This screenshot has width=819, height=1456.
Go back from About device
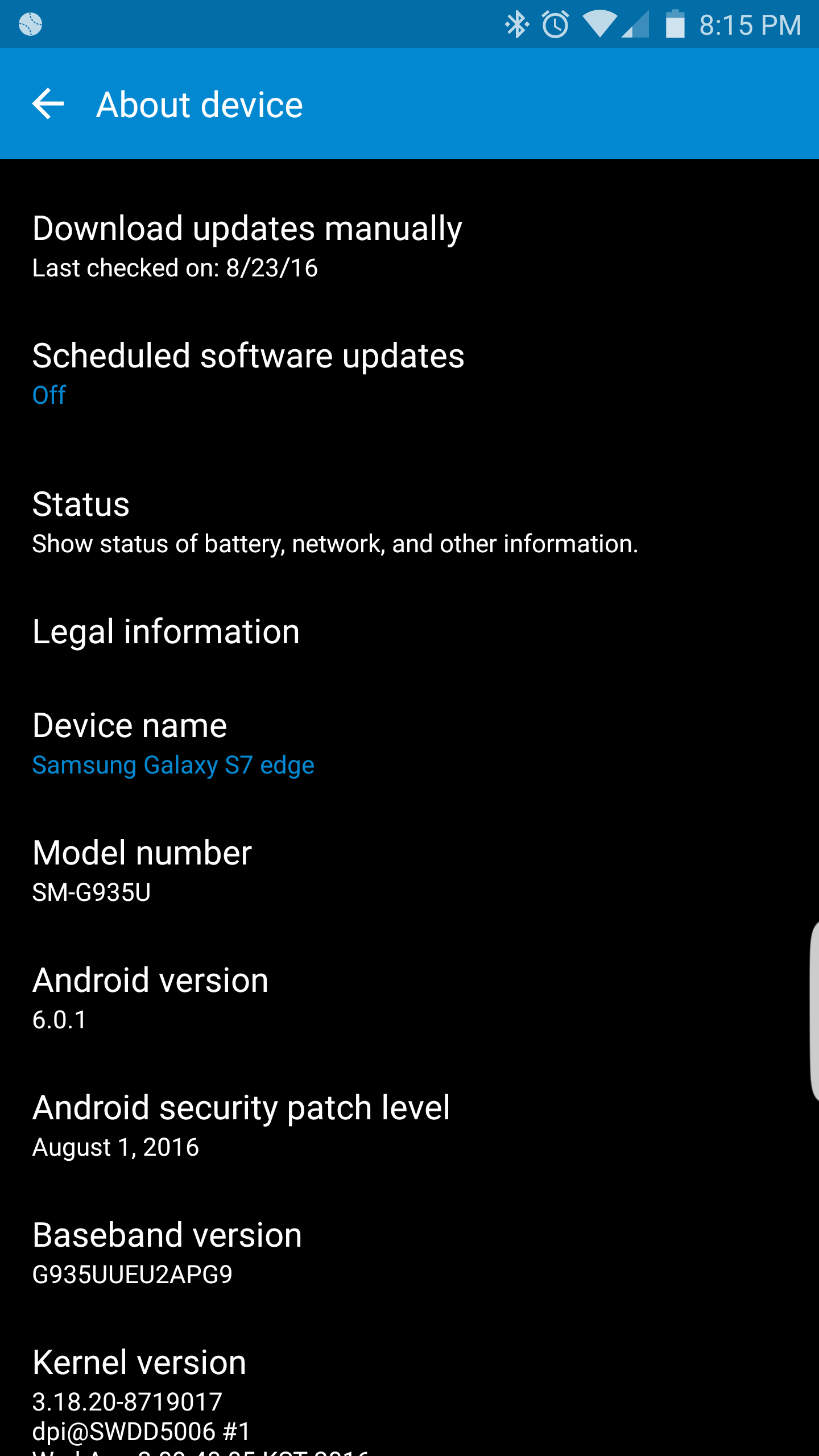(x=48, y=104)
